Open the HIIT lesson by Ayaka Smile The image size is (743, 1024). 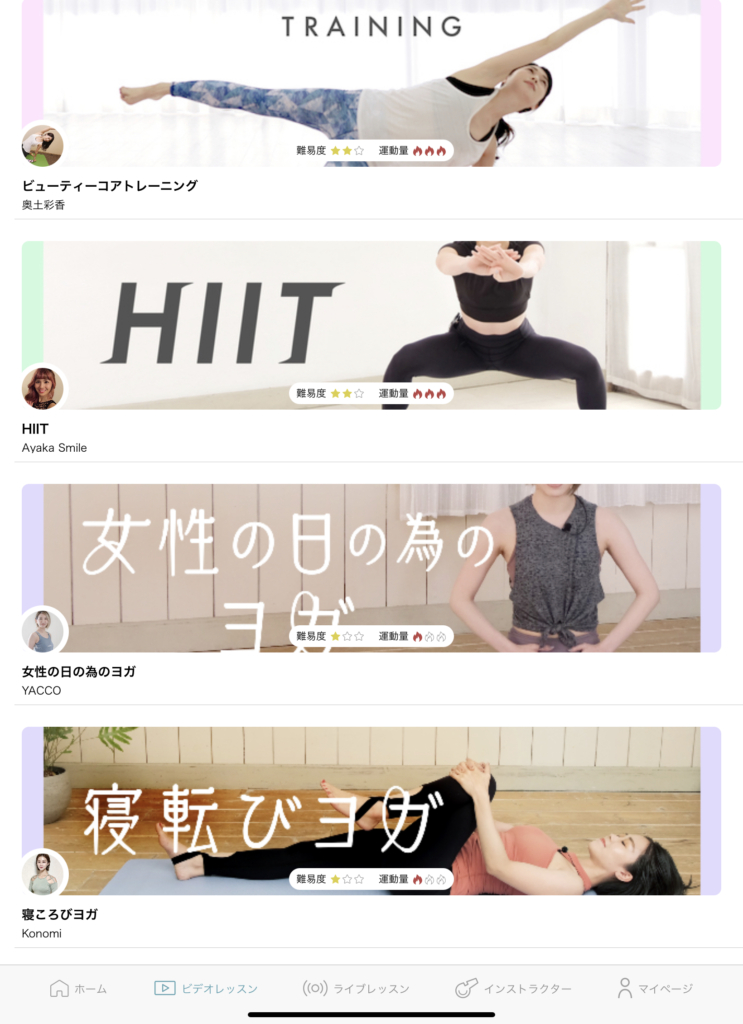[x=371, y=326]
